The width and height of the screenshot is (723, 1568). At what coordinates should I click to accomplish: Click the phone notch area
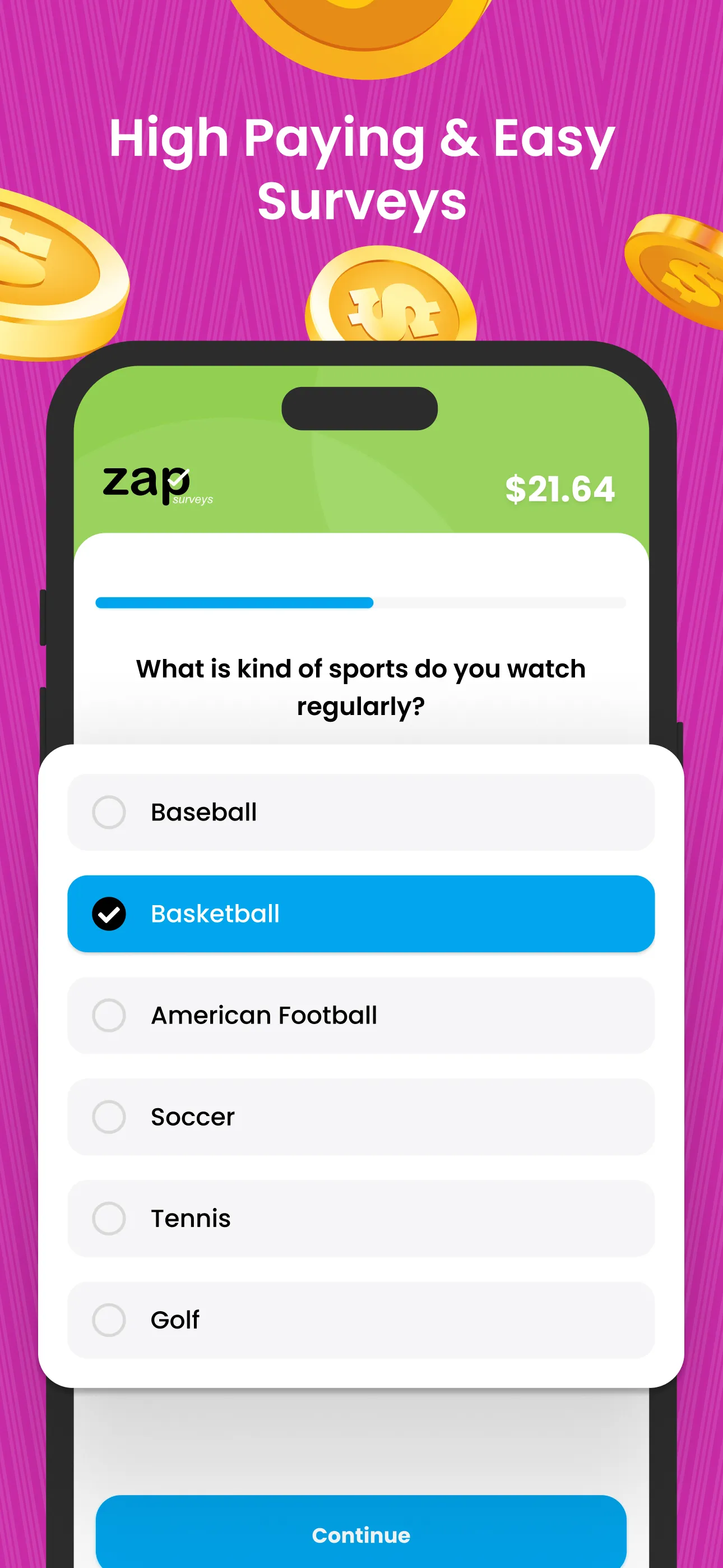(x=360, y=409)
